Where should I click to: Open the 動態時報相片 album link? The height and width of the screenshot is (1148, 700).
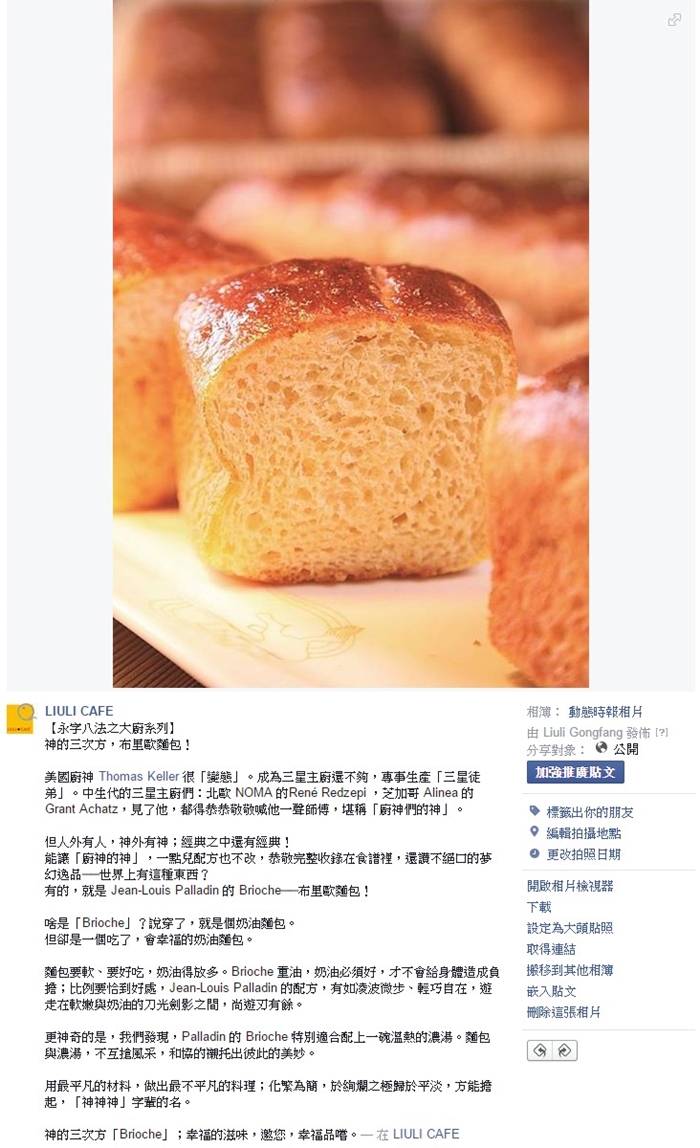(x=605, y=712)
